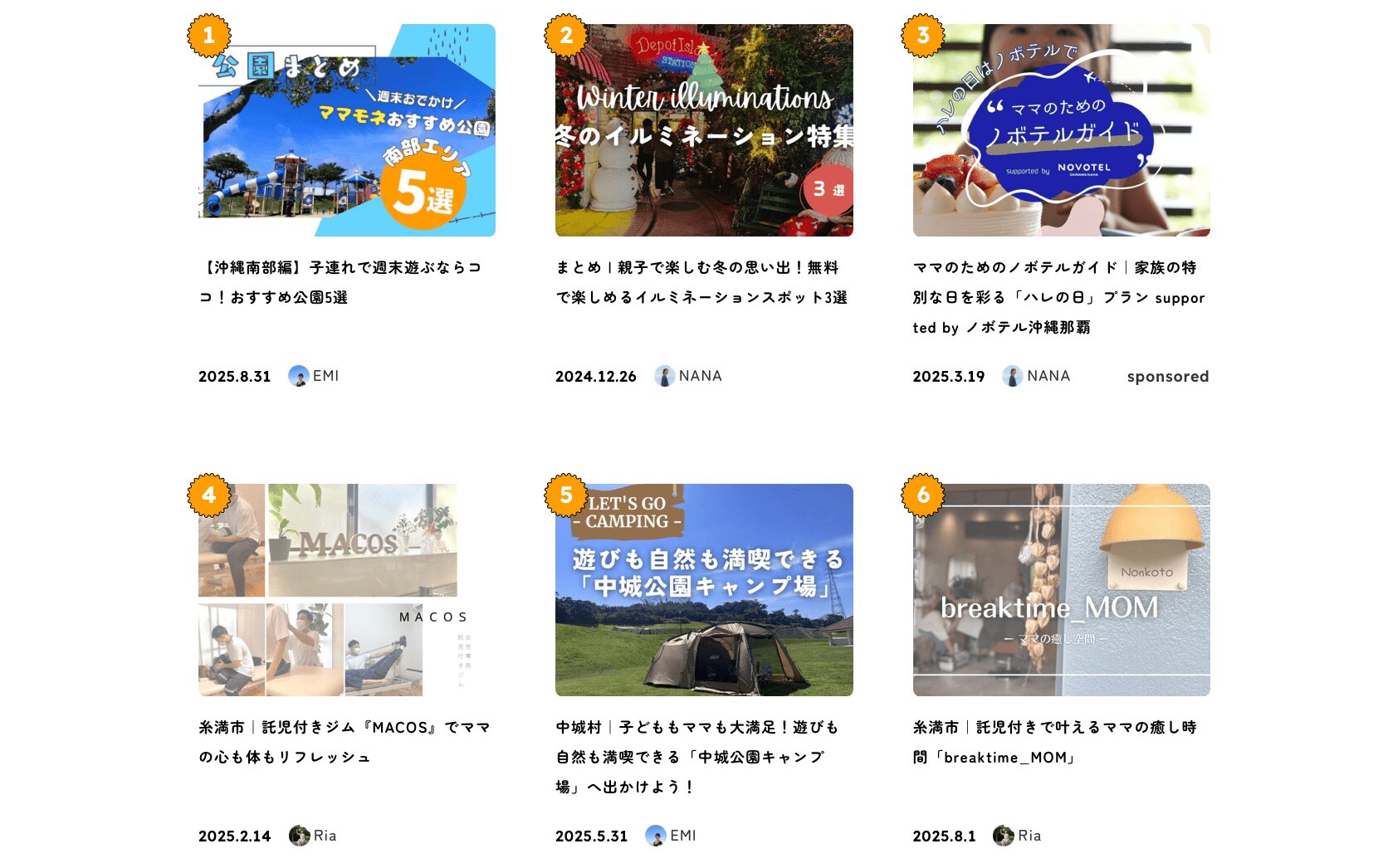Read the 糸満市 託児付きジム MACOS article title
The width and height of the screenshot is (1378, 868).
pyautogui.click(x=344, y=742)
